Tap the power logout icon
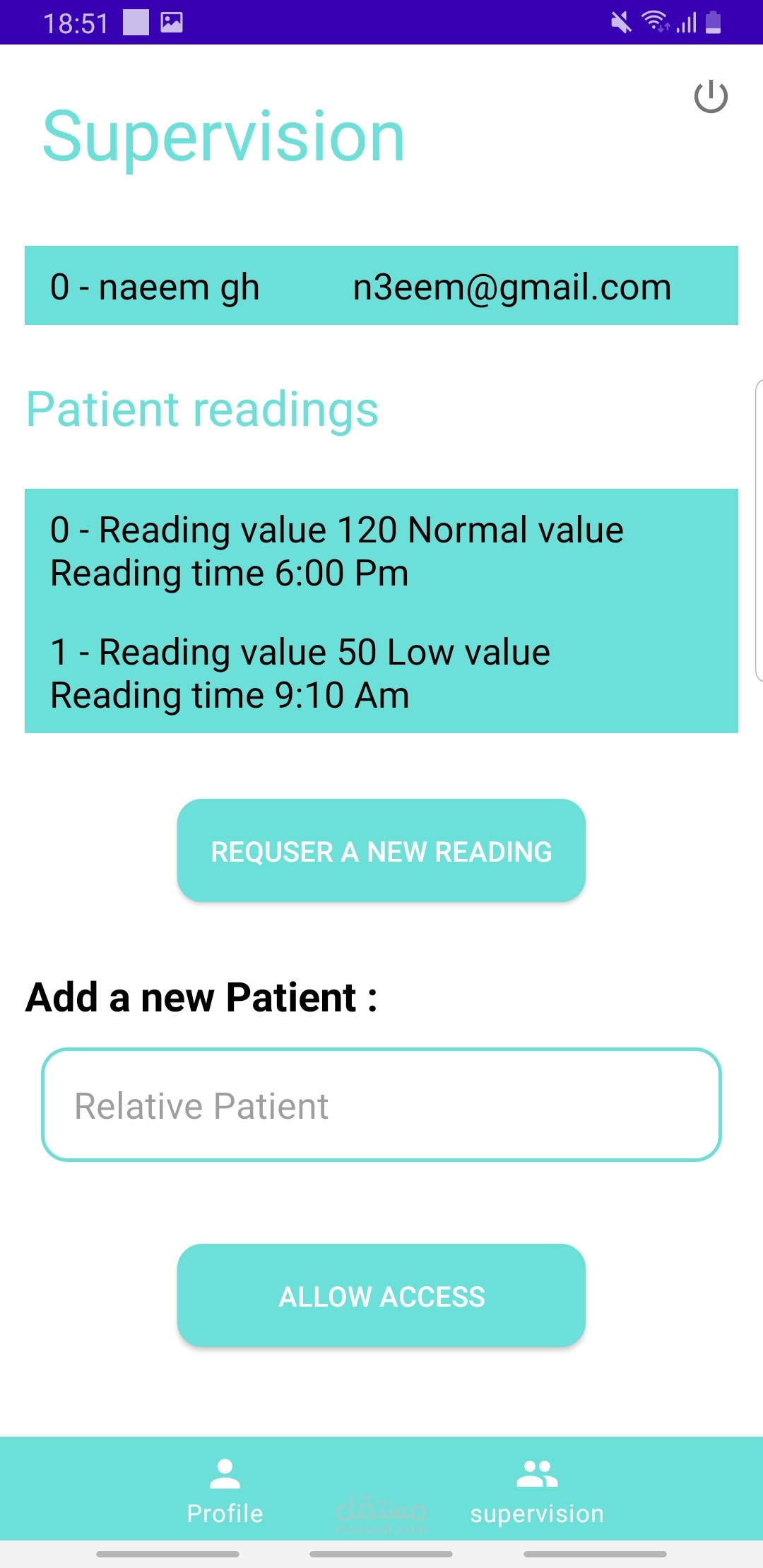The height and width of the screenshot is (1568, 763). [x=711, y=97]
